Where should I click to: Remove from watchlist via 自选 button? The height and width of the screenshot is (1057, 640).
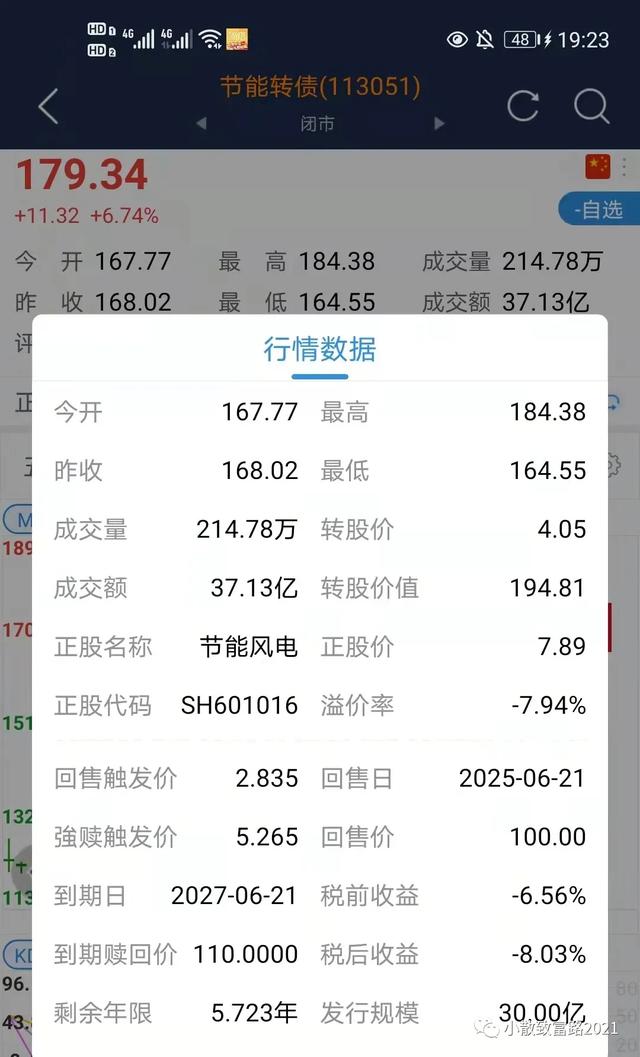coord(598,210)
